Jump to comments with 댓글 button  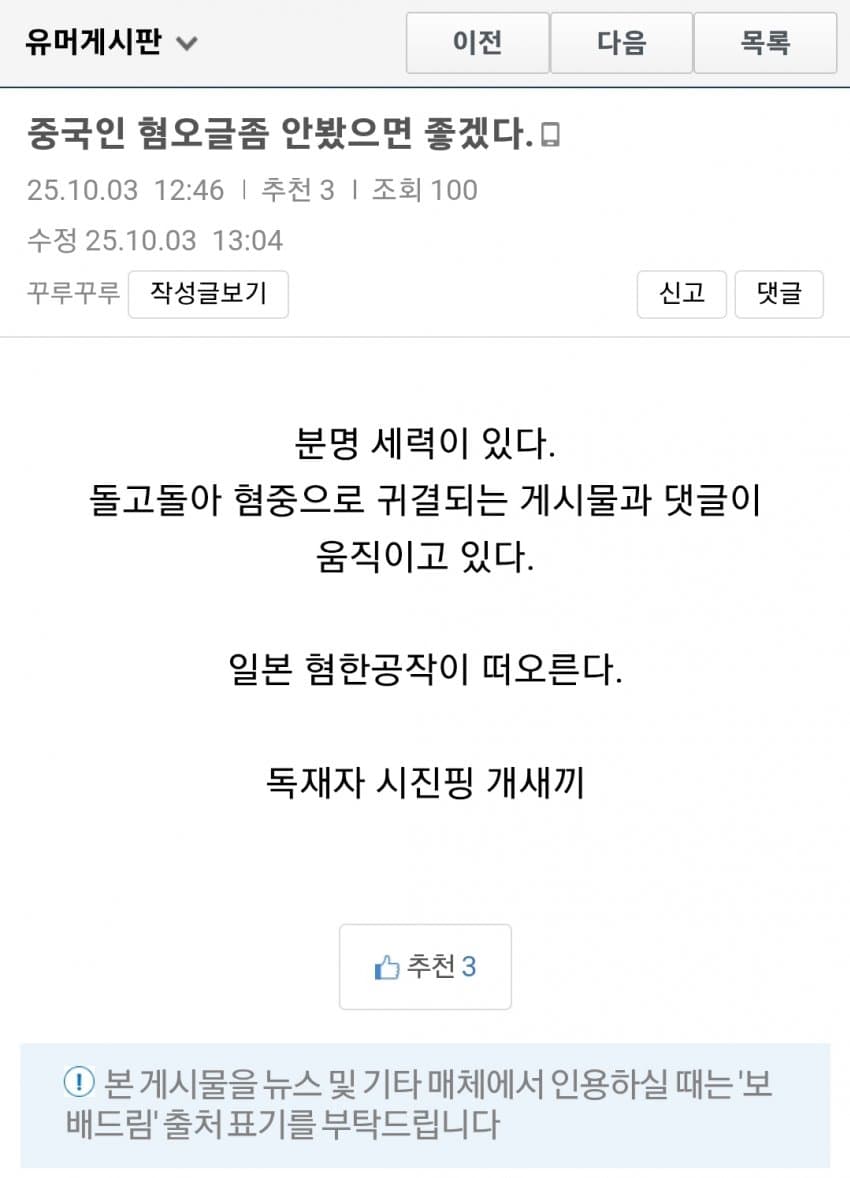point(779,294)
